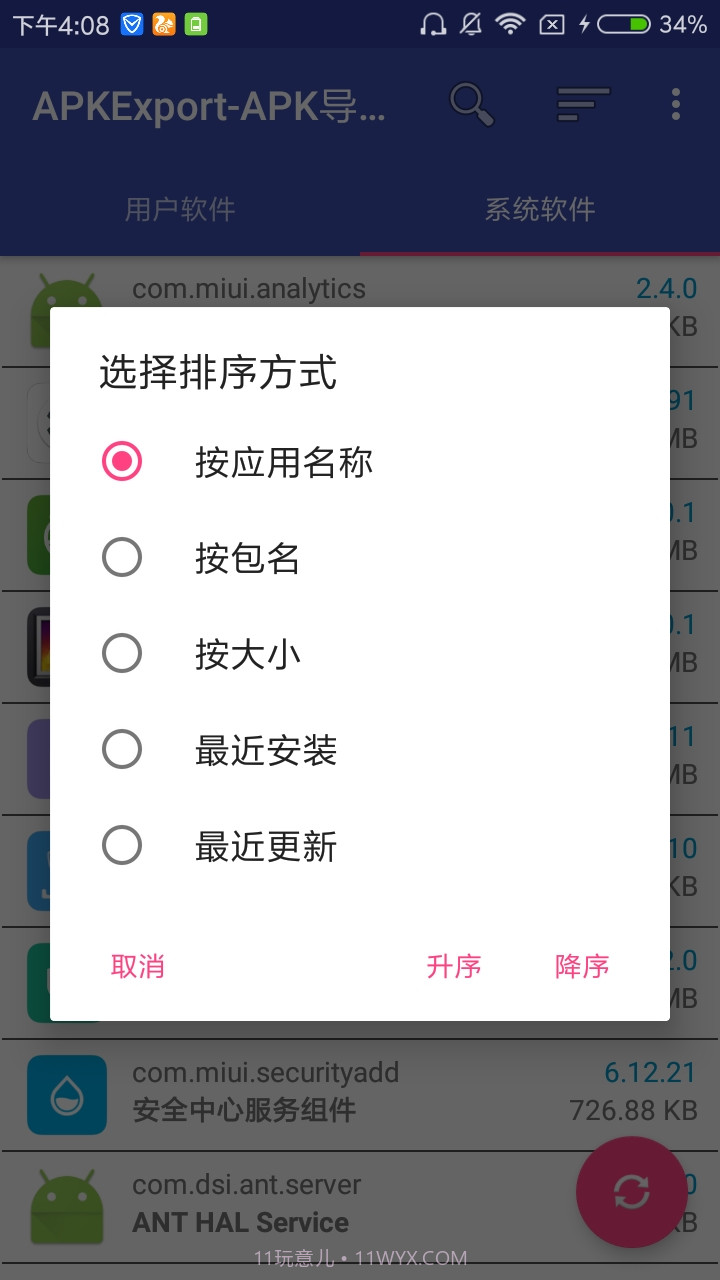Dismiss the dialog with 取消

(x=139, y=966)
